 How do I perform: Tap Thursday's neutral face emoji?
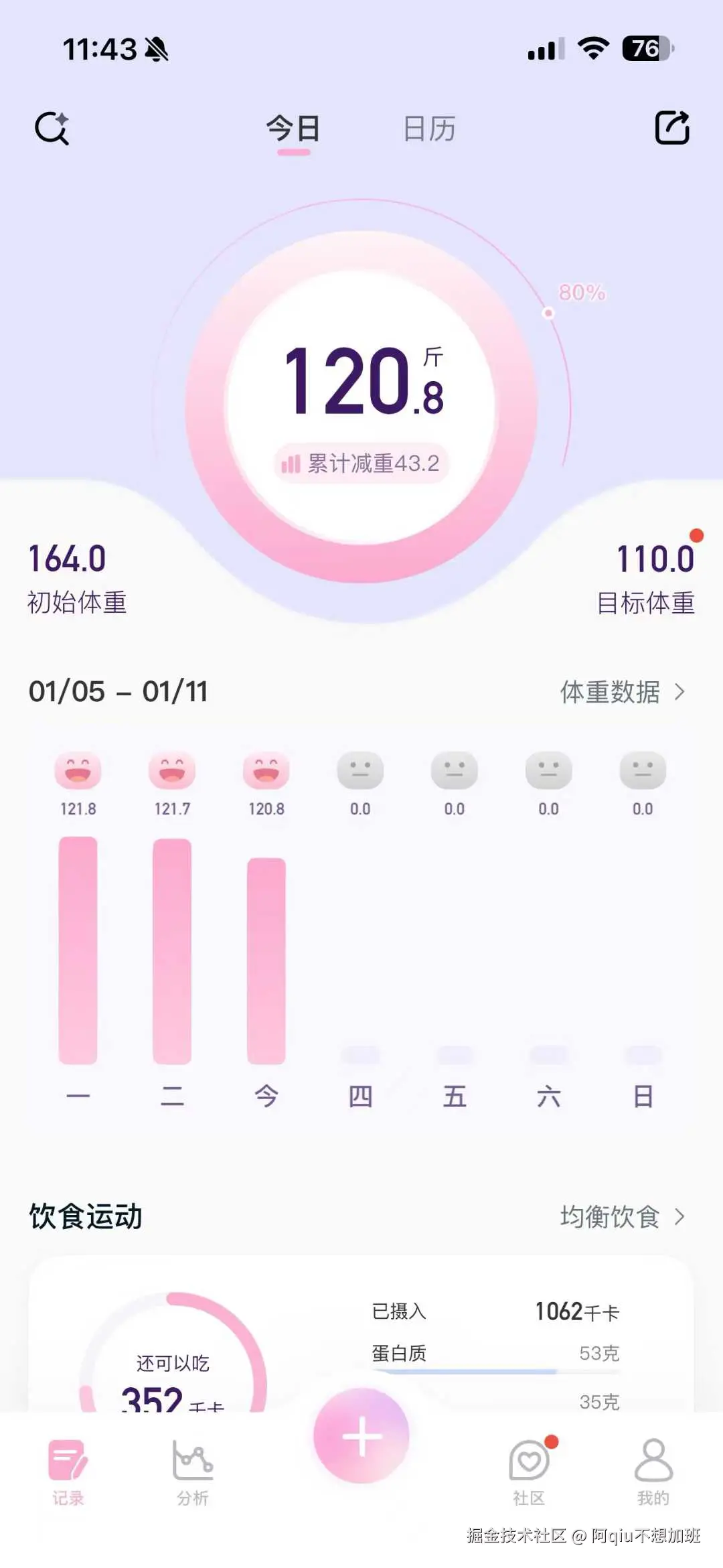pyautogui.click(x=361, y=771)
